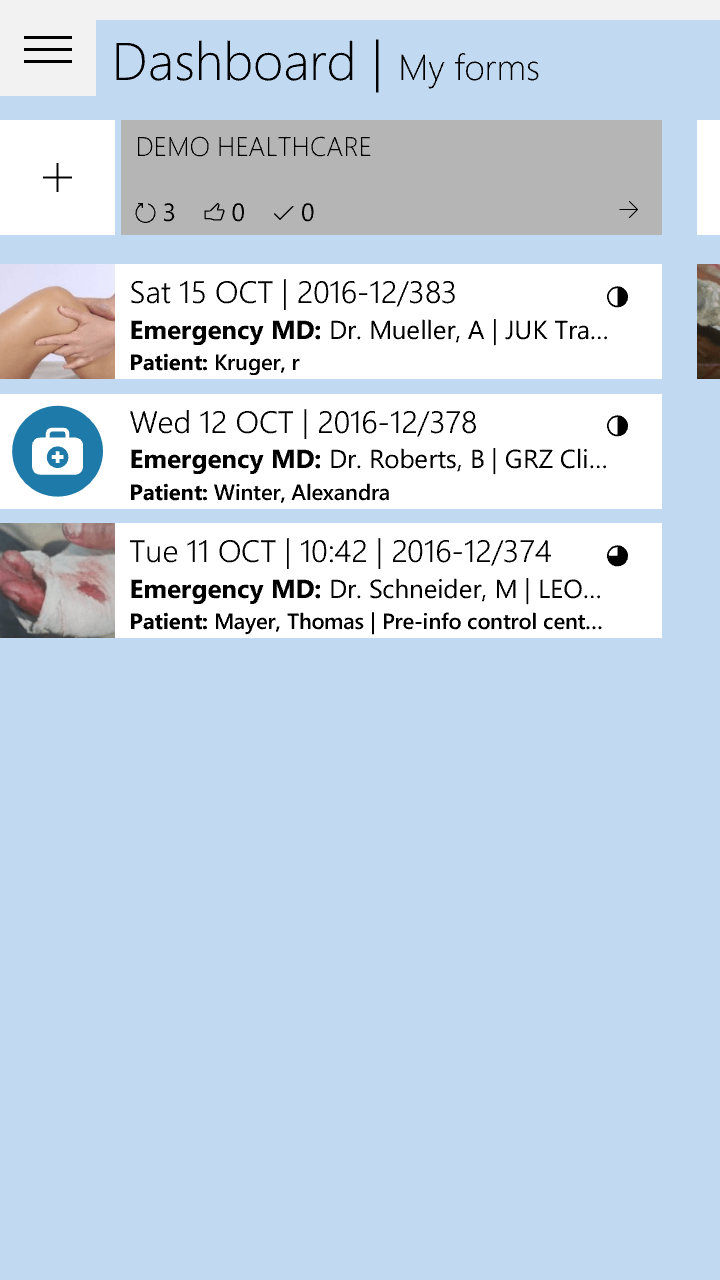Add a new form with the plus tile

[x=57, y=178]
